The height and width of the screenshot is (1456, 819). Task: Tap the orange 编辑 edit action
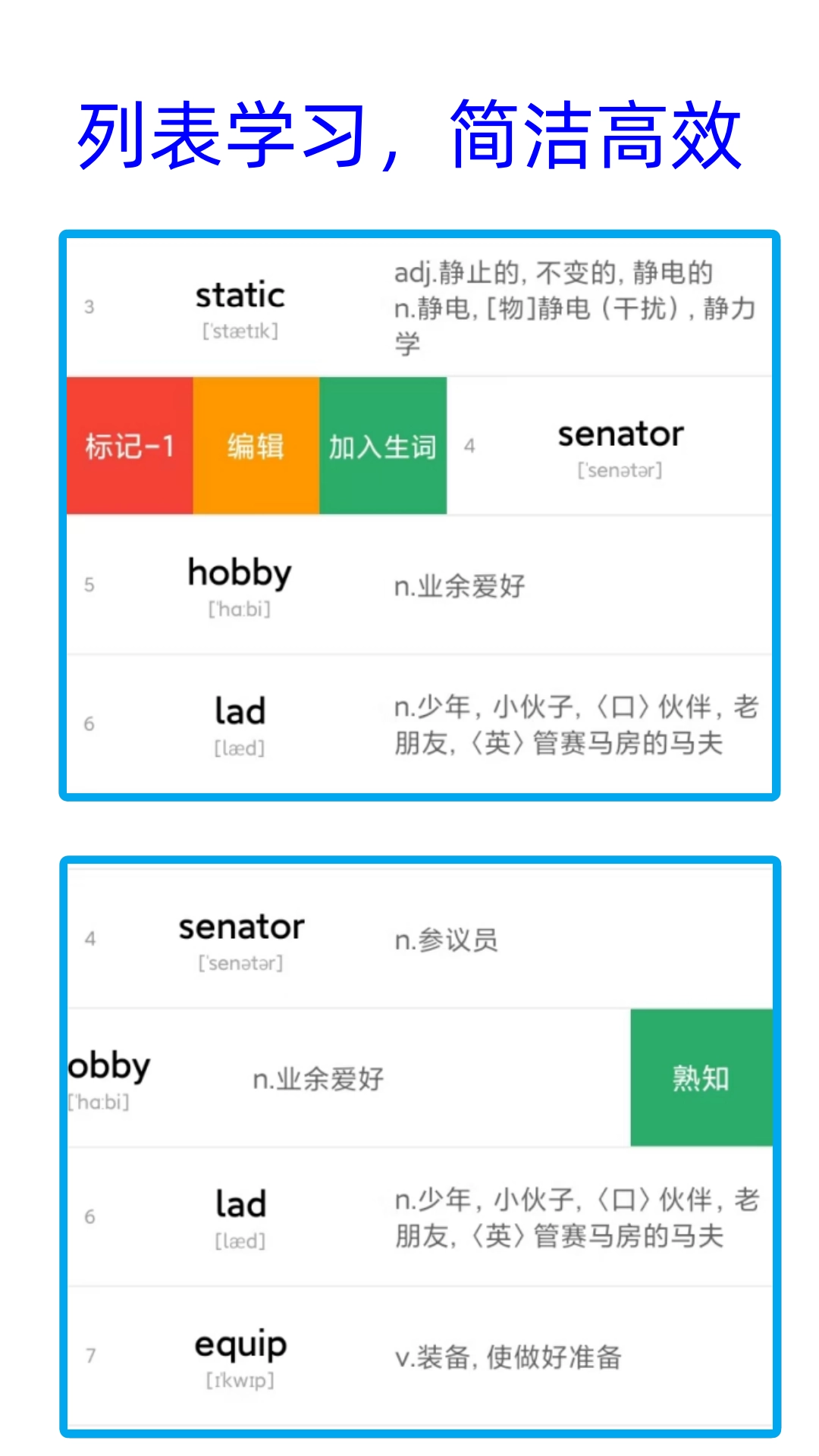(x=256, y=446)
